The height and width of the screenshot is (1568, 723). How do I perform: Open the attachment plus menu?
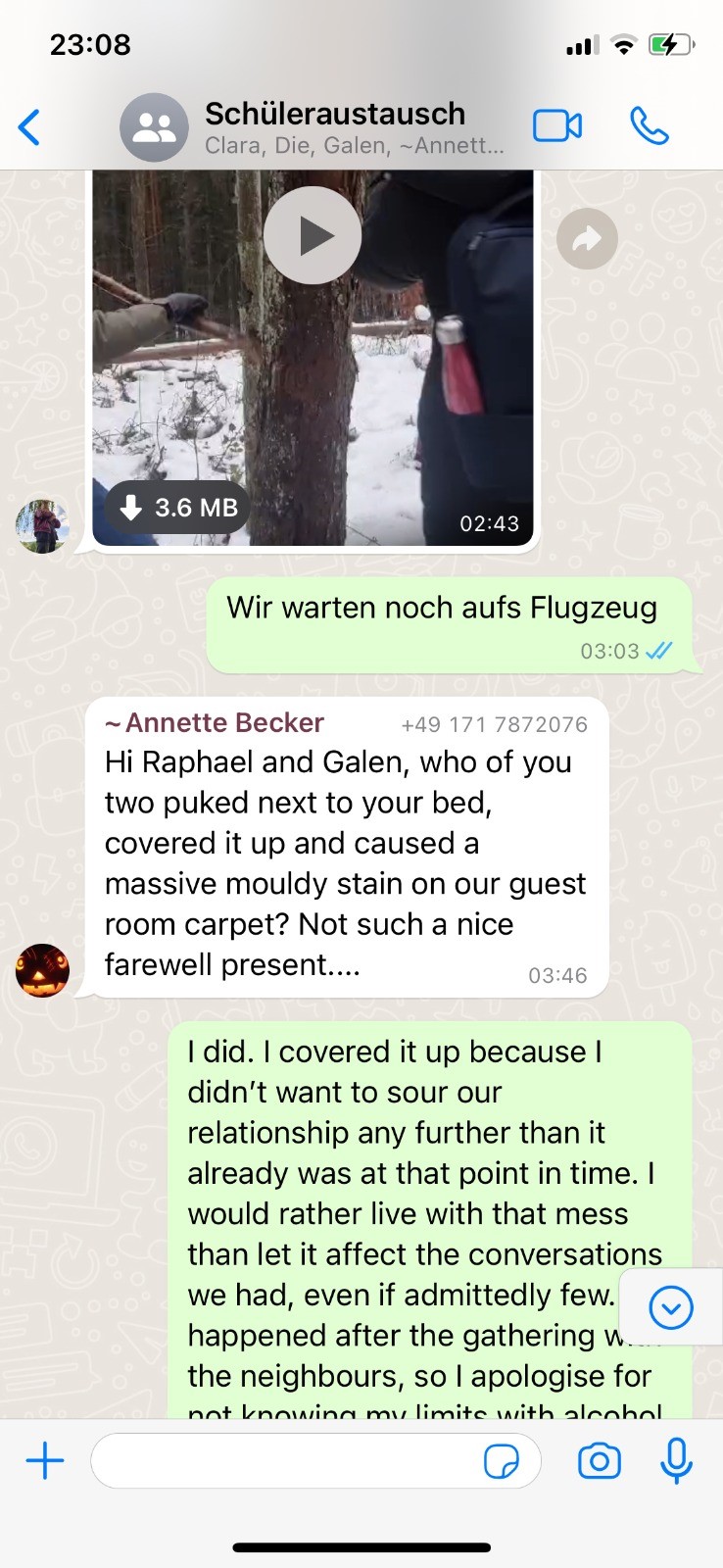click(x=45, y=1461)
